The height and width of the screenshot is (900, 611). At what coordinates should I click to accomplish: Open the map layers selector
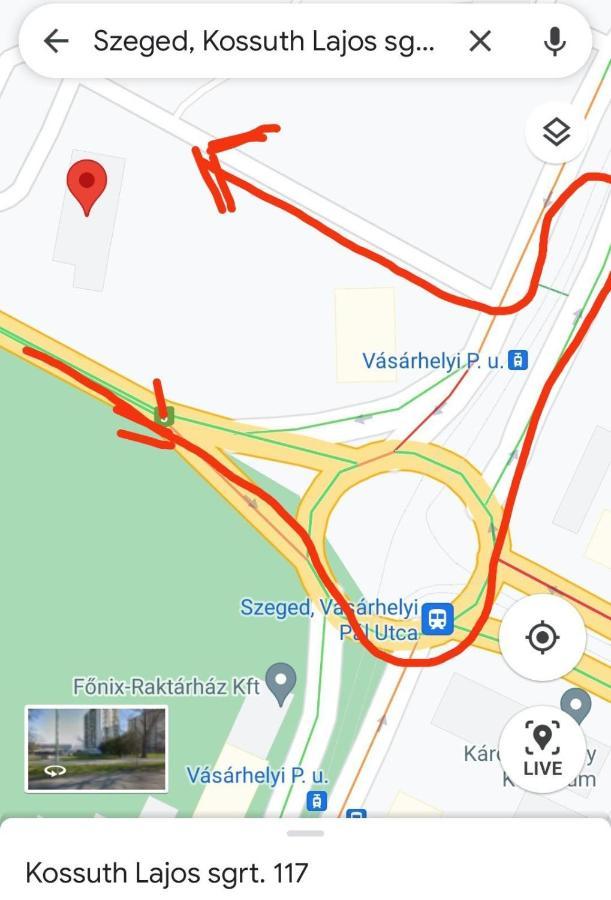tap(556, 132)
